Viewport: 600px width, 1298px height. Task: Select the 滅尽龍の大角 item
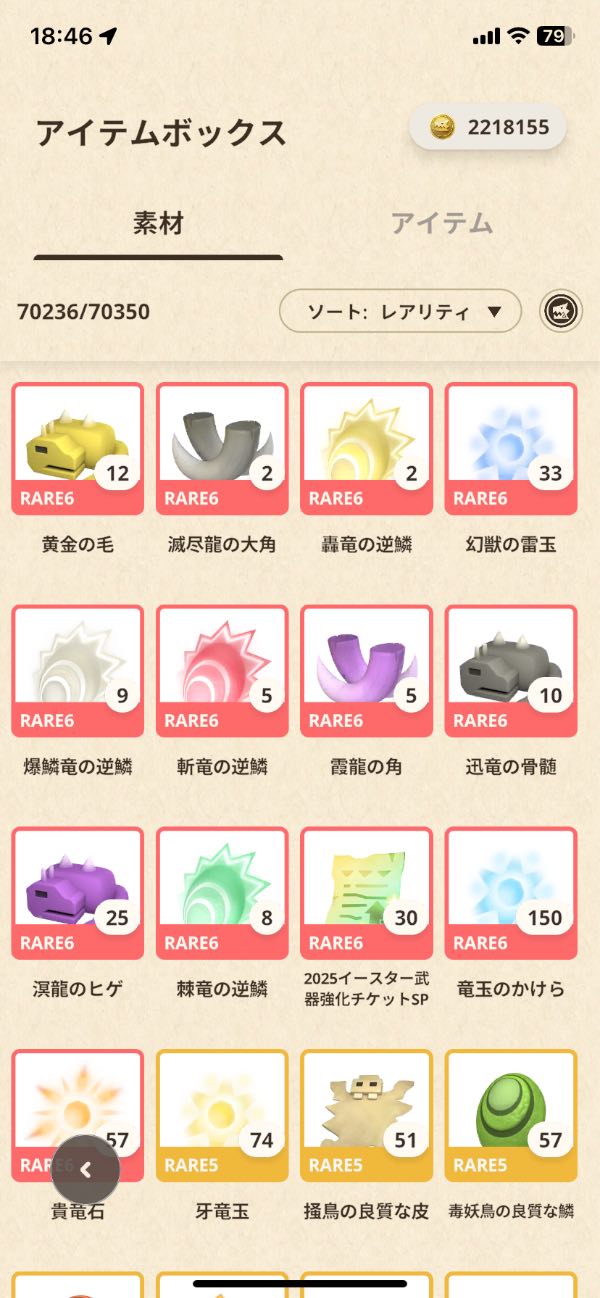tap(222, 449)
